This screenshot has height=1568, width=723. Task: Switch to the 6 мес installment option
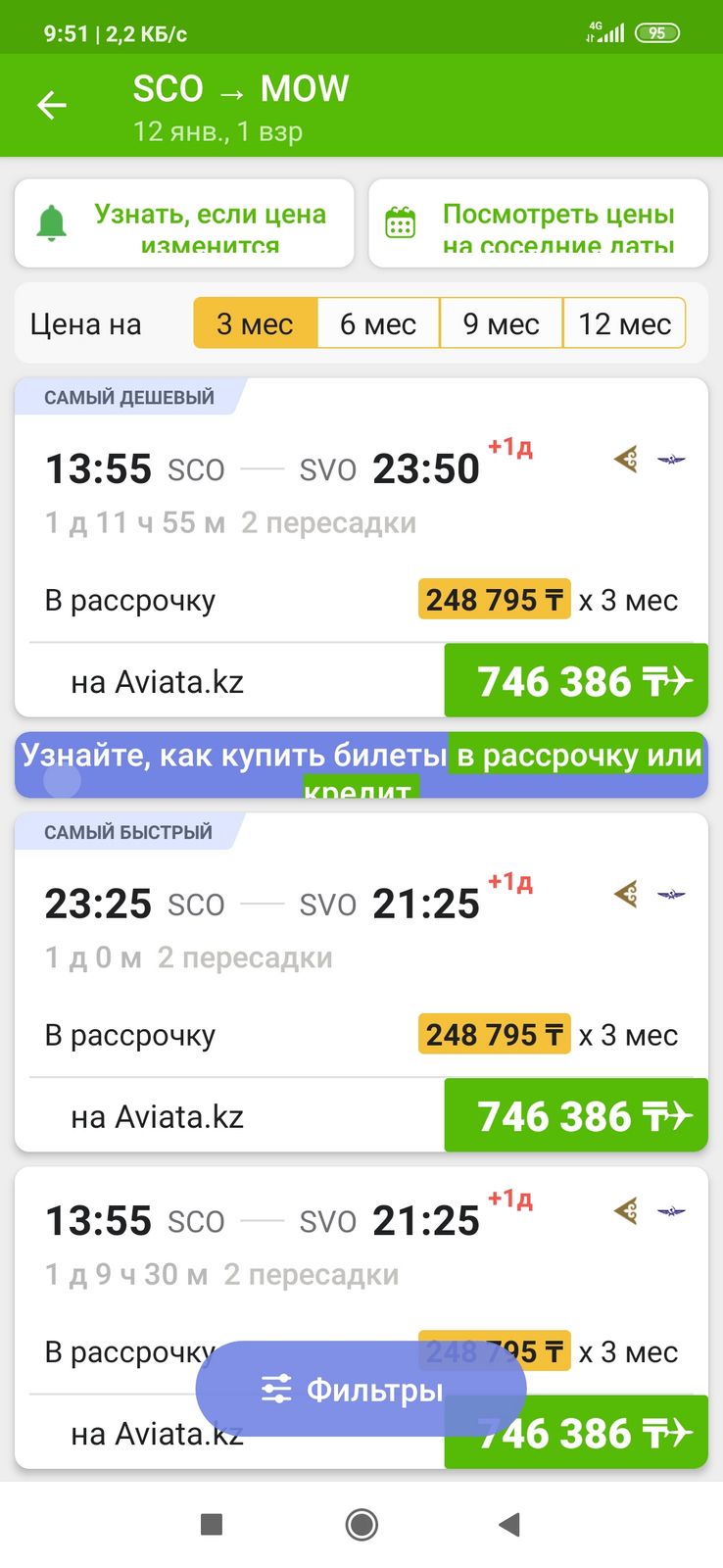pyautogui.click(x=378, y=323)
